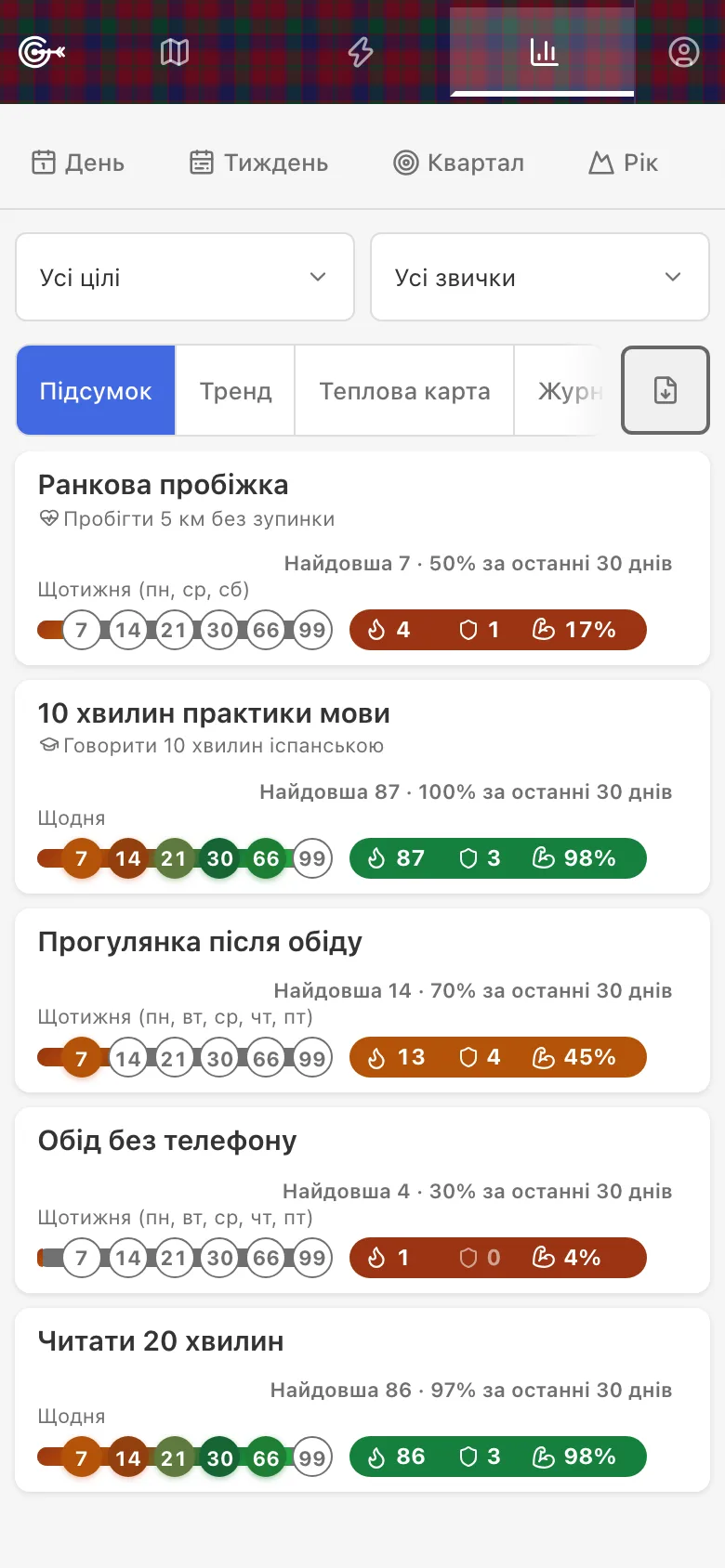Switch to the День view
The height and width of the screenshot is (1568, 725).
click(x=78, y=163)
